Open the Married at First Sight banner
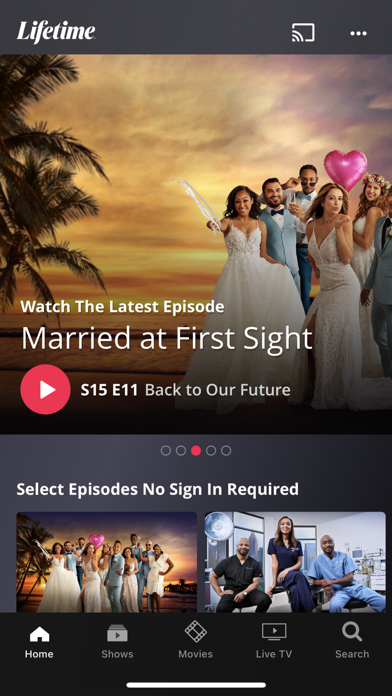The image size is (392, 696). 196,244
